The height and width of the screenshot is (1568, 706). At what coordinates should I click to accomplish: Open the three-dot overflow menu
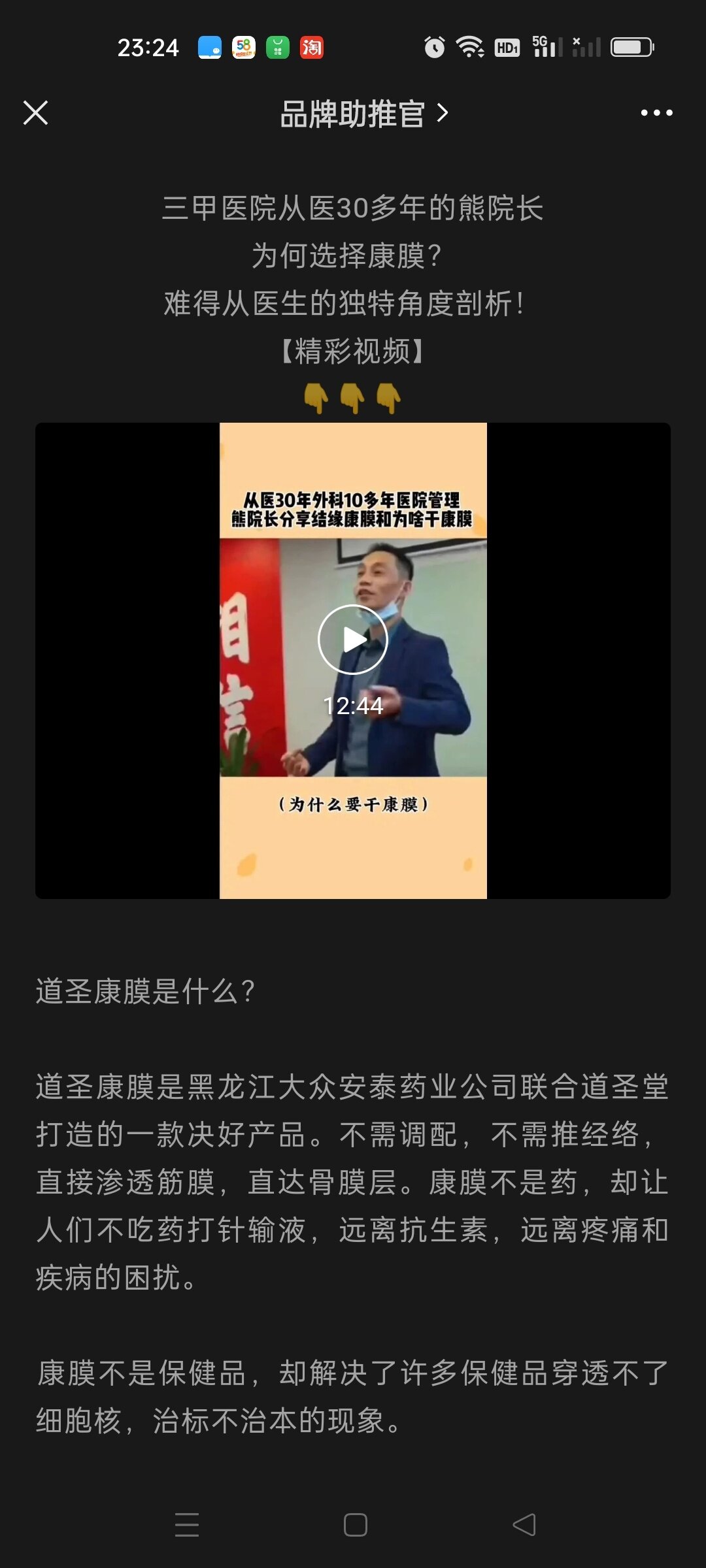pos(656,113)
